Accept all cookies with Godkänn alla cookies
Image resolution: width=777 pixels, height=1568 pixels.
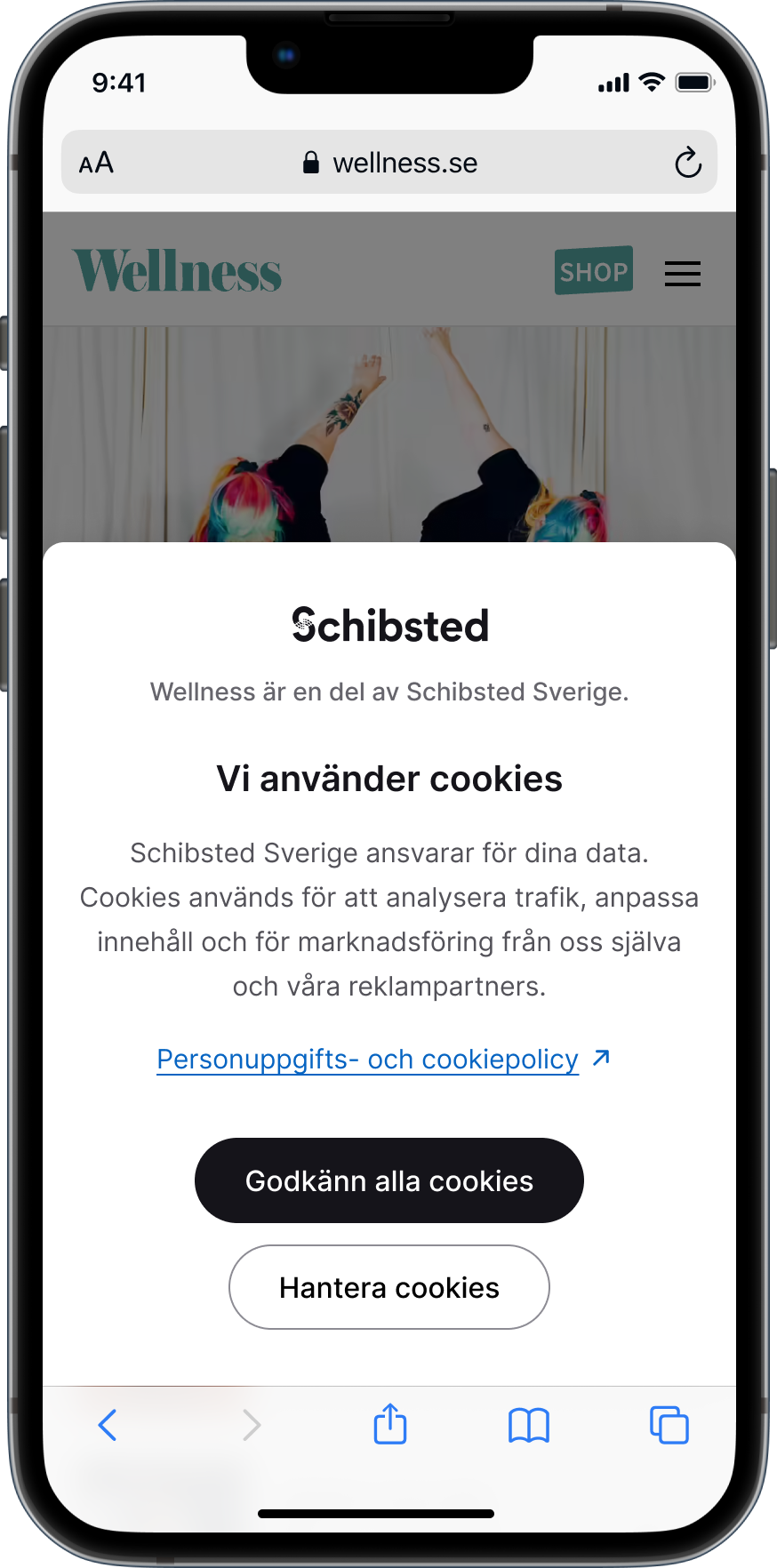pos(388,1180)
